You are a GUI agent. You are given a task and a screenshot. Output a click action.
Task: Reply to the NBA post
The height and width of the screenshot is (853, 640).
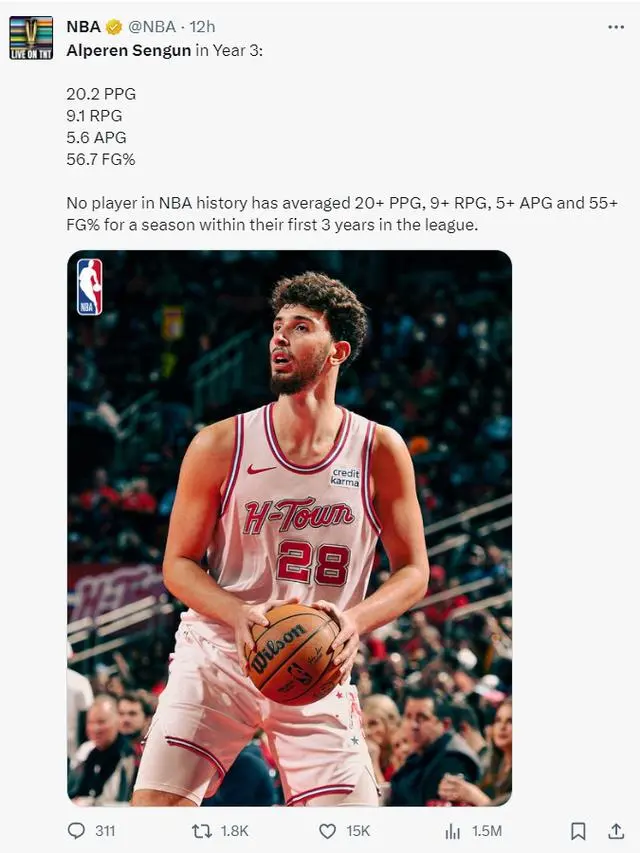point(76,830)
